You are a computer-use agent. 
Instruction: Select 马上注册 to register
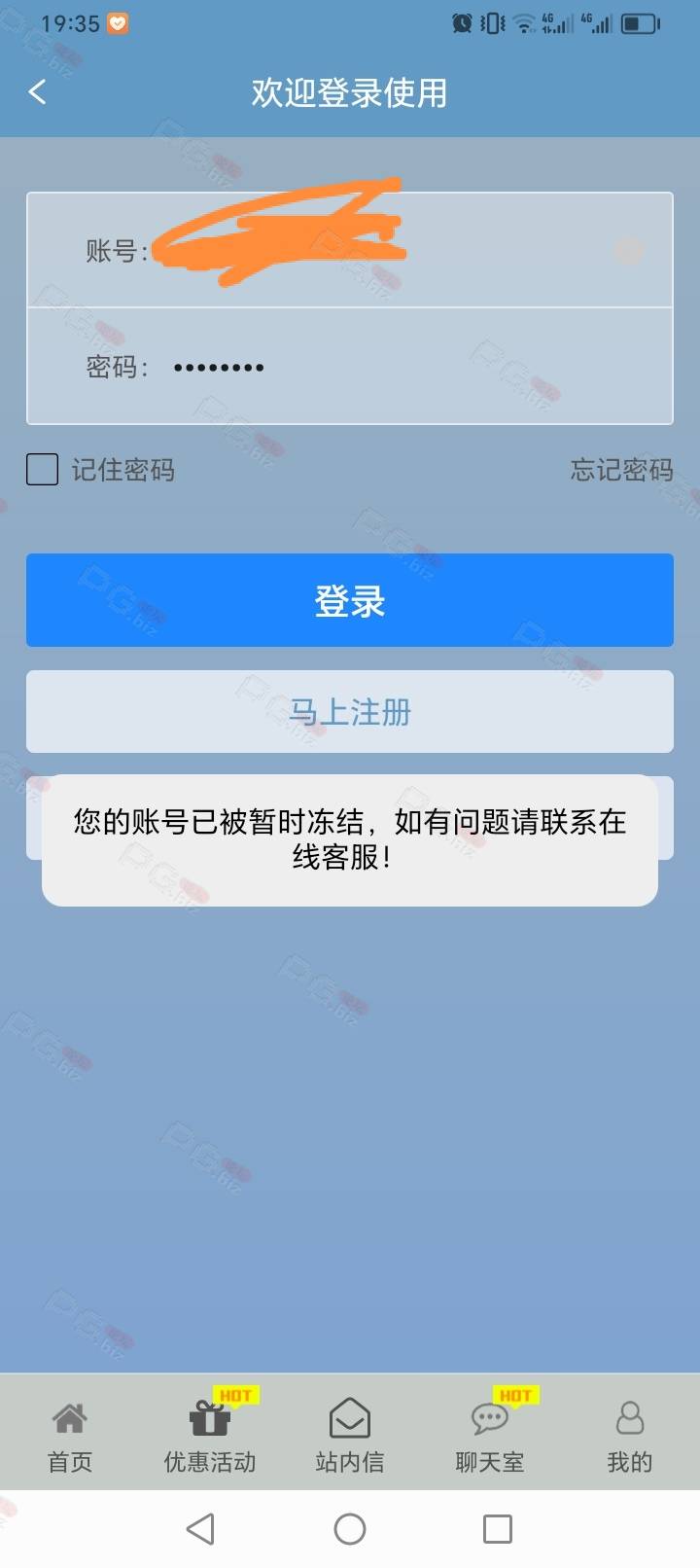point(350,711)
